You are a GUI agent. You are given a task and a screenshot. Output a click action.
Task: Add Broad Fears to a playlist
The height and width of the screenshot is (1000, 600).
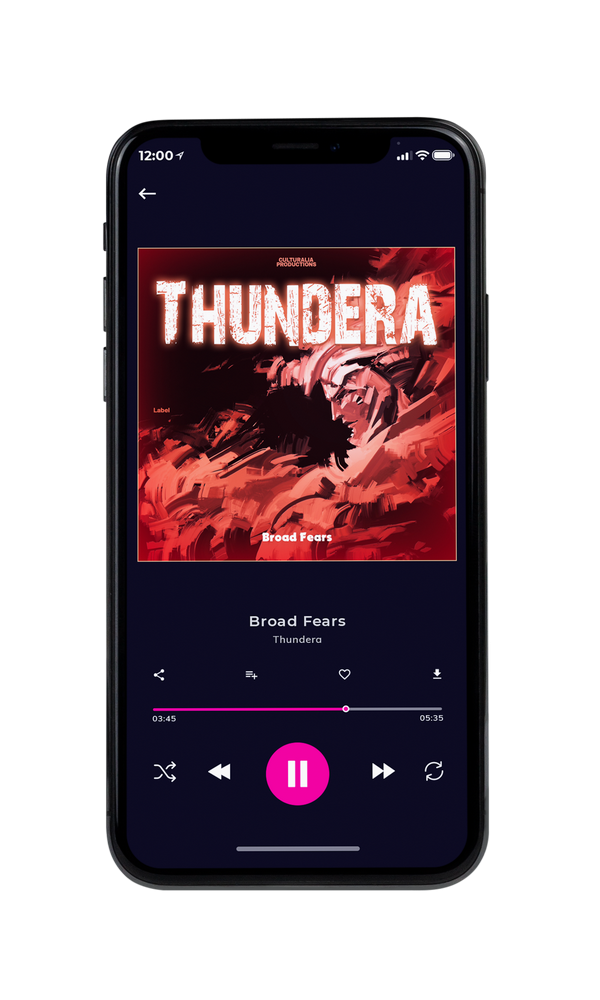click(251, 675)
